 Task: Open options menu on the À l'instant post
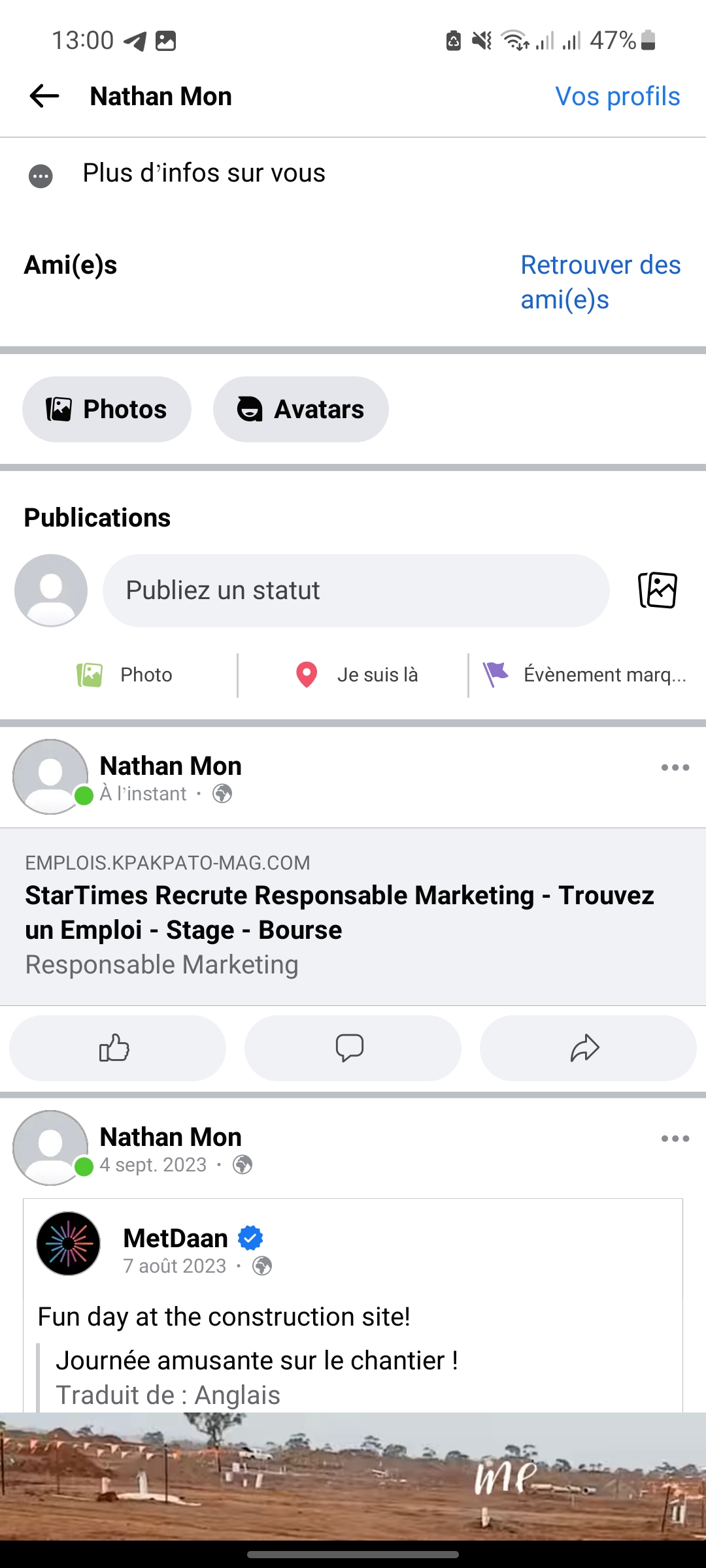[675, 768]
